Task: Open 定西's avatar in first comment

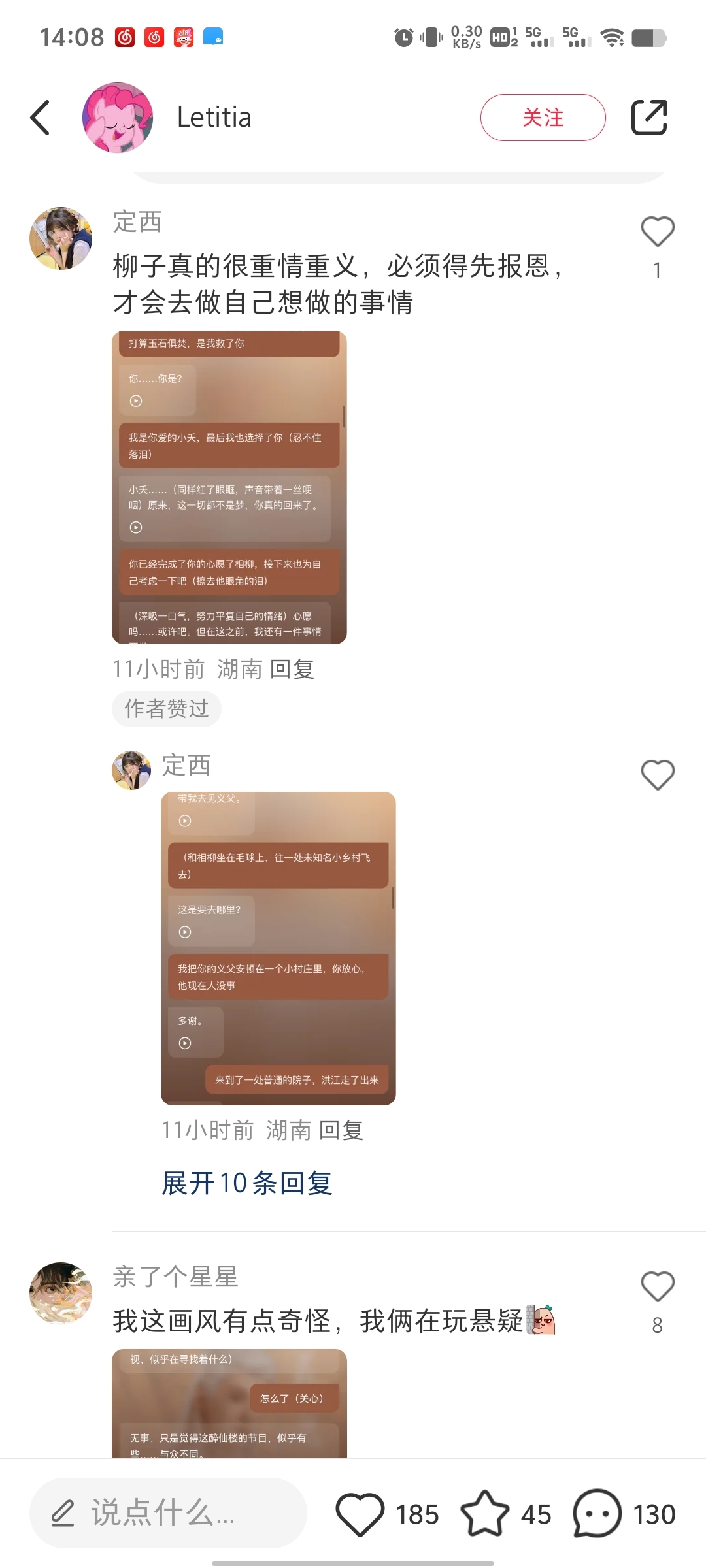Action: pyautogui.click(x=61, y=238)
